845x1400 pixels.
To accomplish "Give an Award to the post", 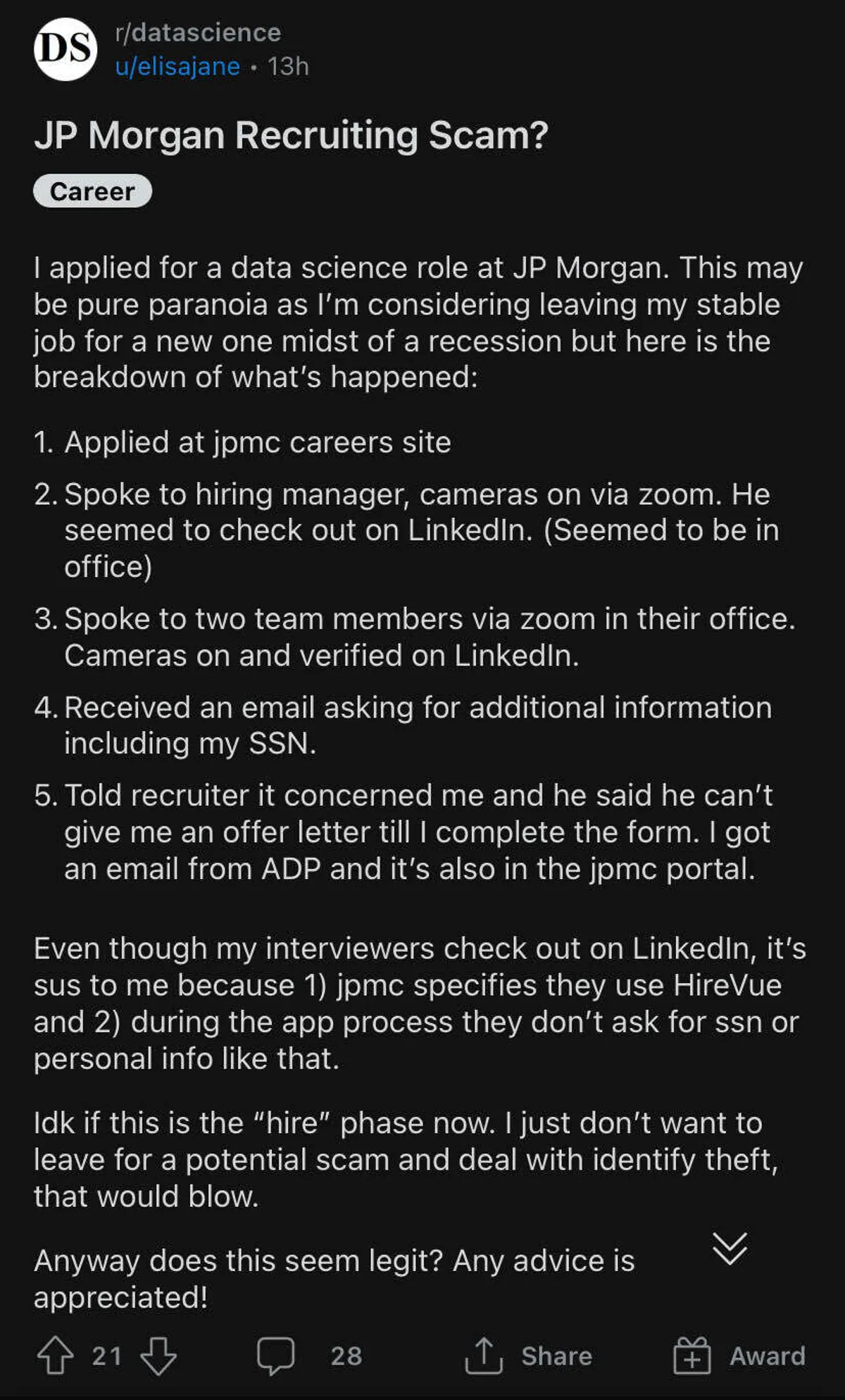I will [739, 1355].
